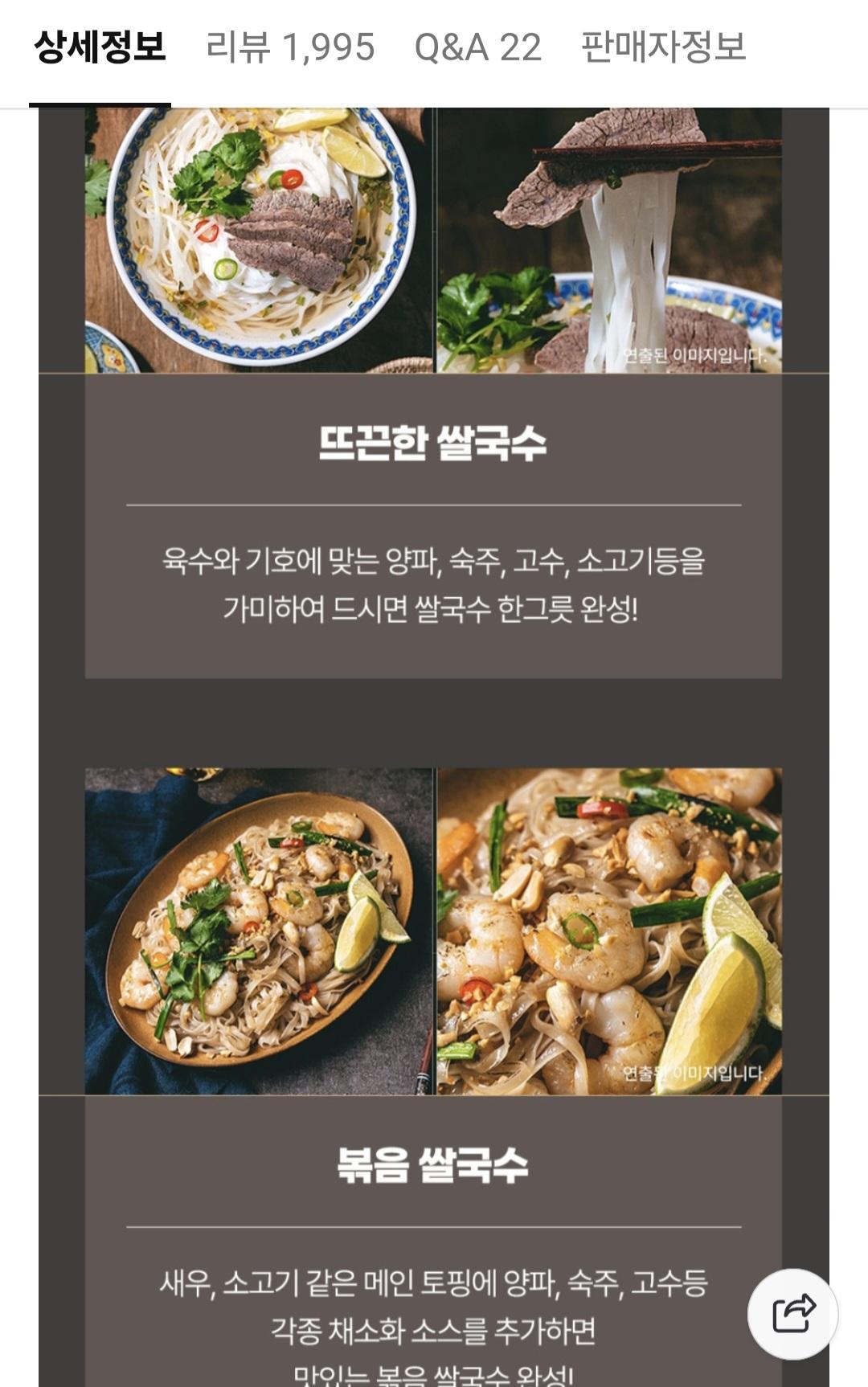
Task: Switch to the 리뷰 1,995 tab
Action: 290,47
